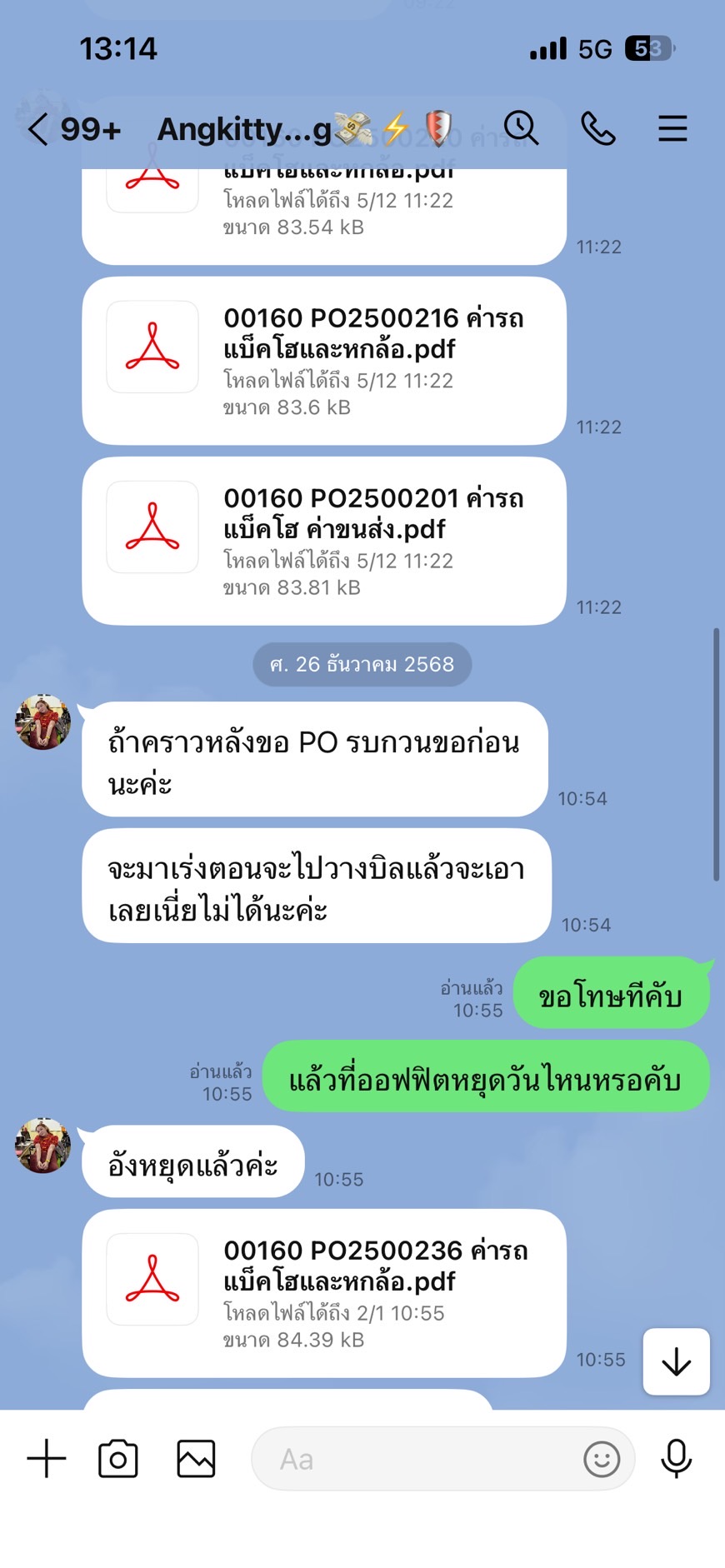Open the PO2500216 PDF file

(324, 360)
